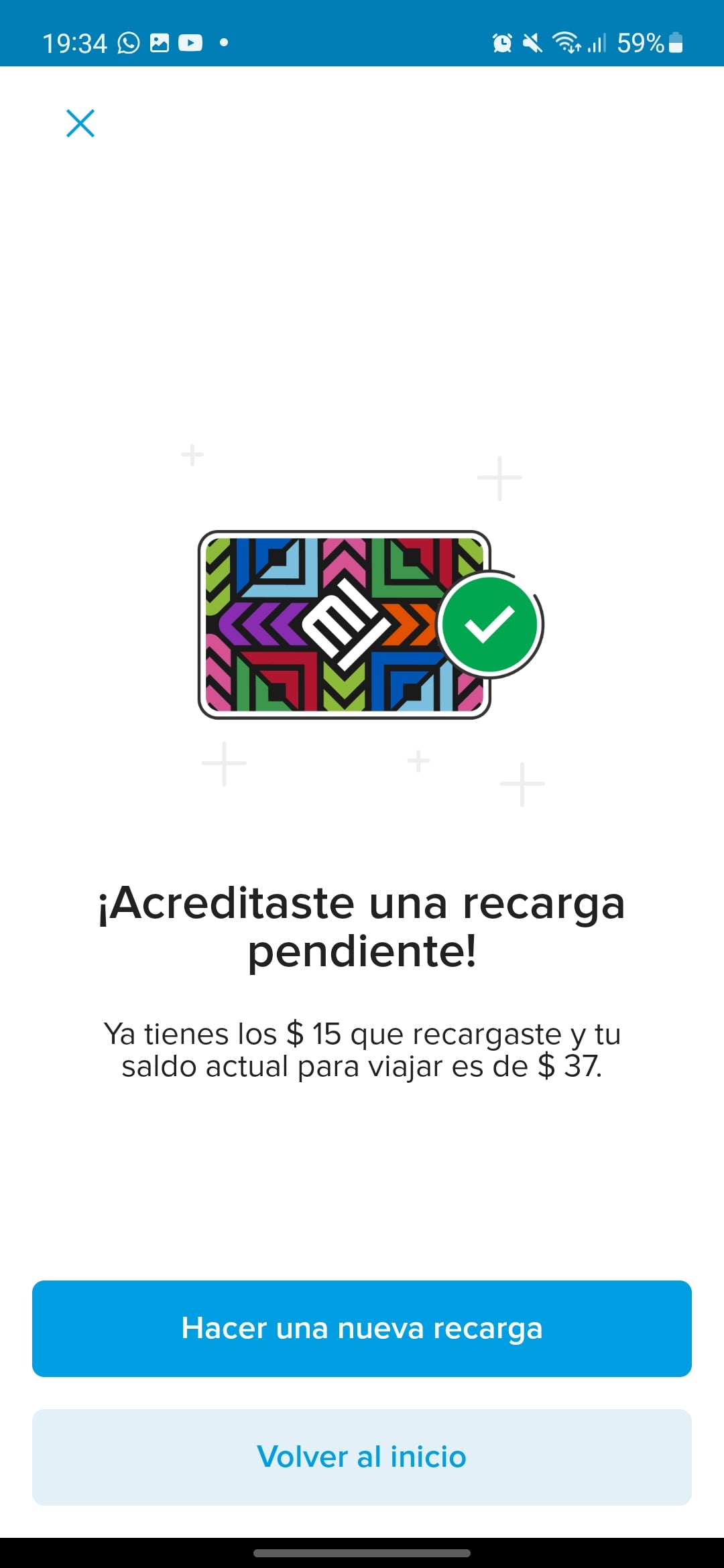Tap the YouTube notification icon
The image size is (724, 1568).
tap(192, 42)
